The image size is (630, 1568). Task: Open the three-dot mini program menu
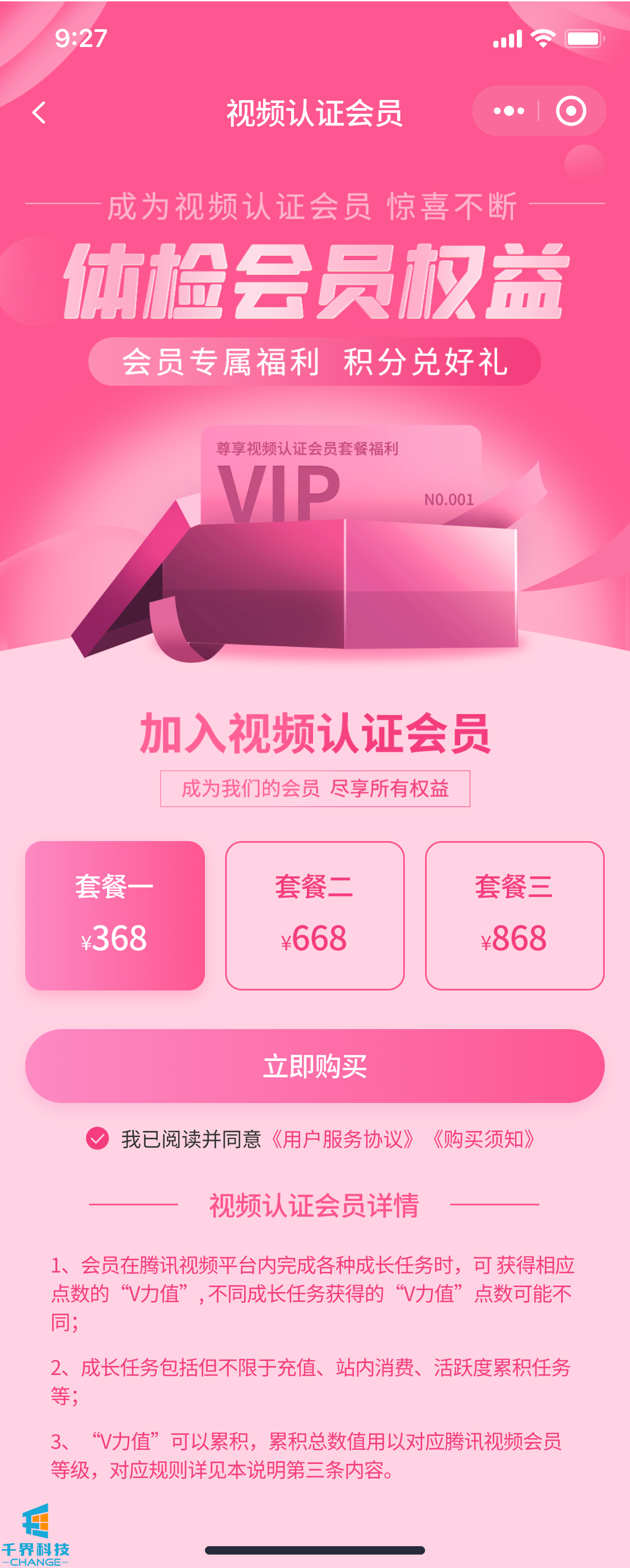click(508, 111)
